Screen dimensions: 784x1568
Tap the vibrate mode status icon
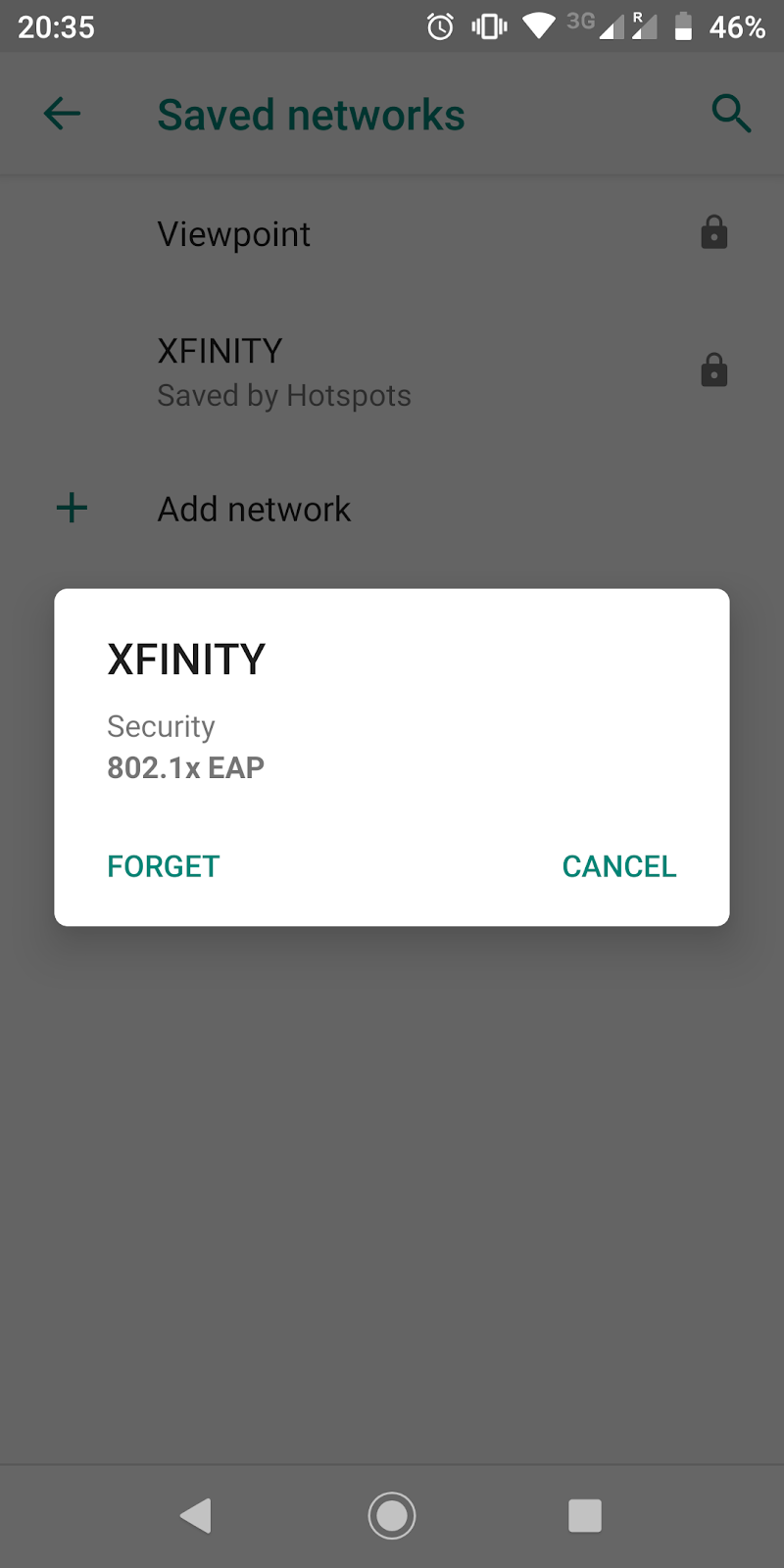487,26
